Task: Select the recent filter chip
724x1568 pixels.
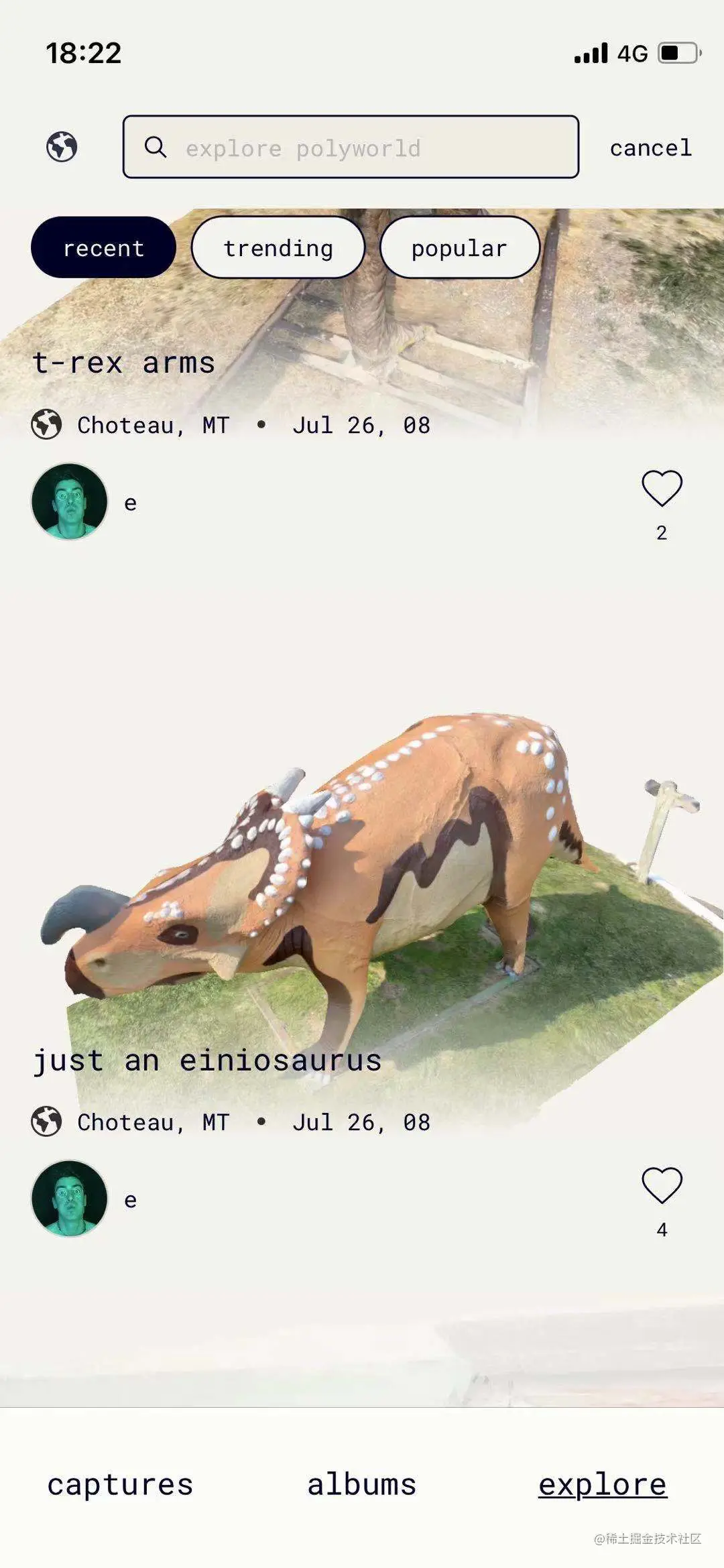Action: [103, 247]
